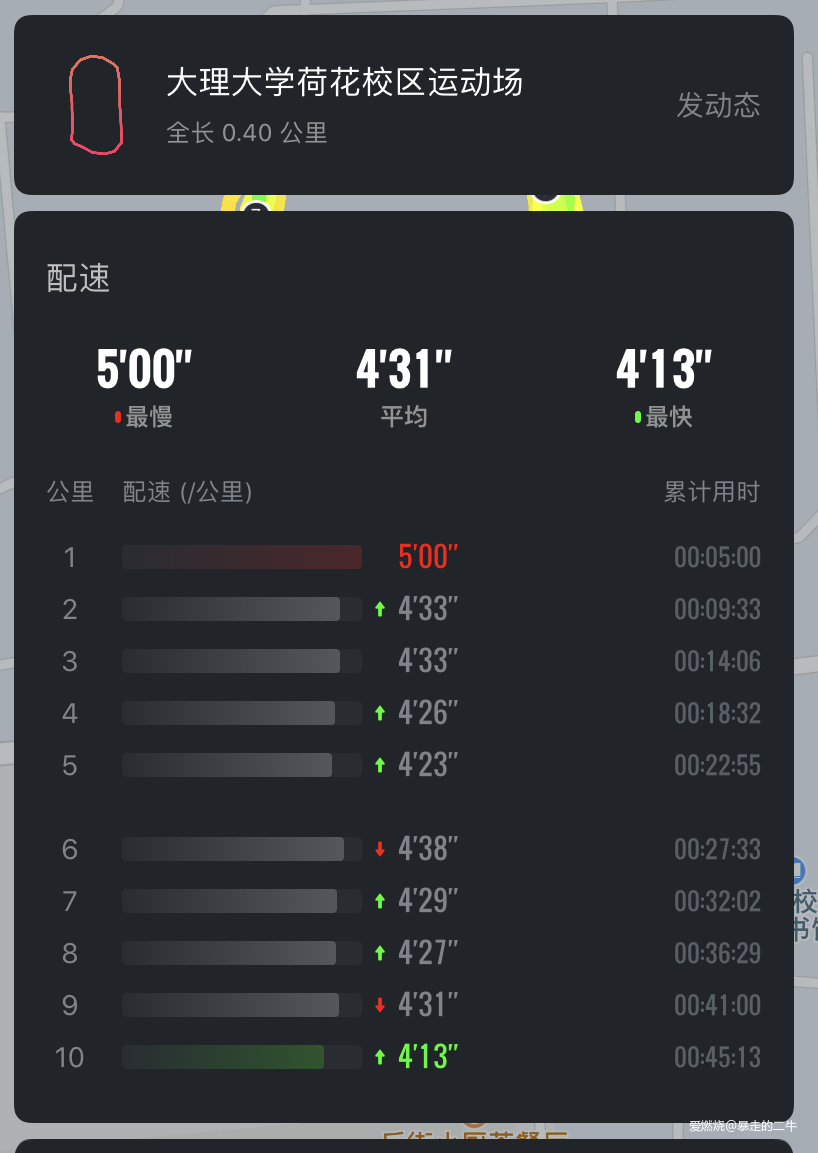This screenshot has width=818, height=1153.
Task: Click the up arrow on kilometer 5 row
Action: pos(380,765)
